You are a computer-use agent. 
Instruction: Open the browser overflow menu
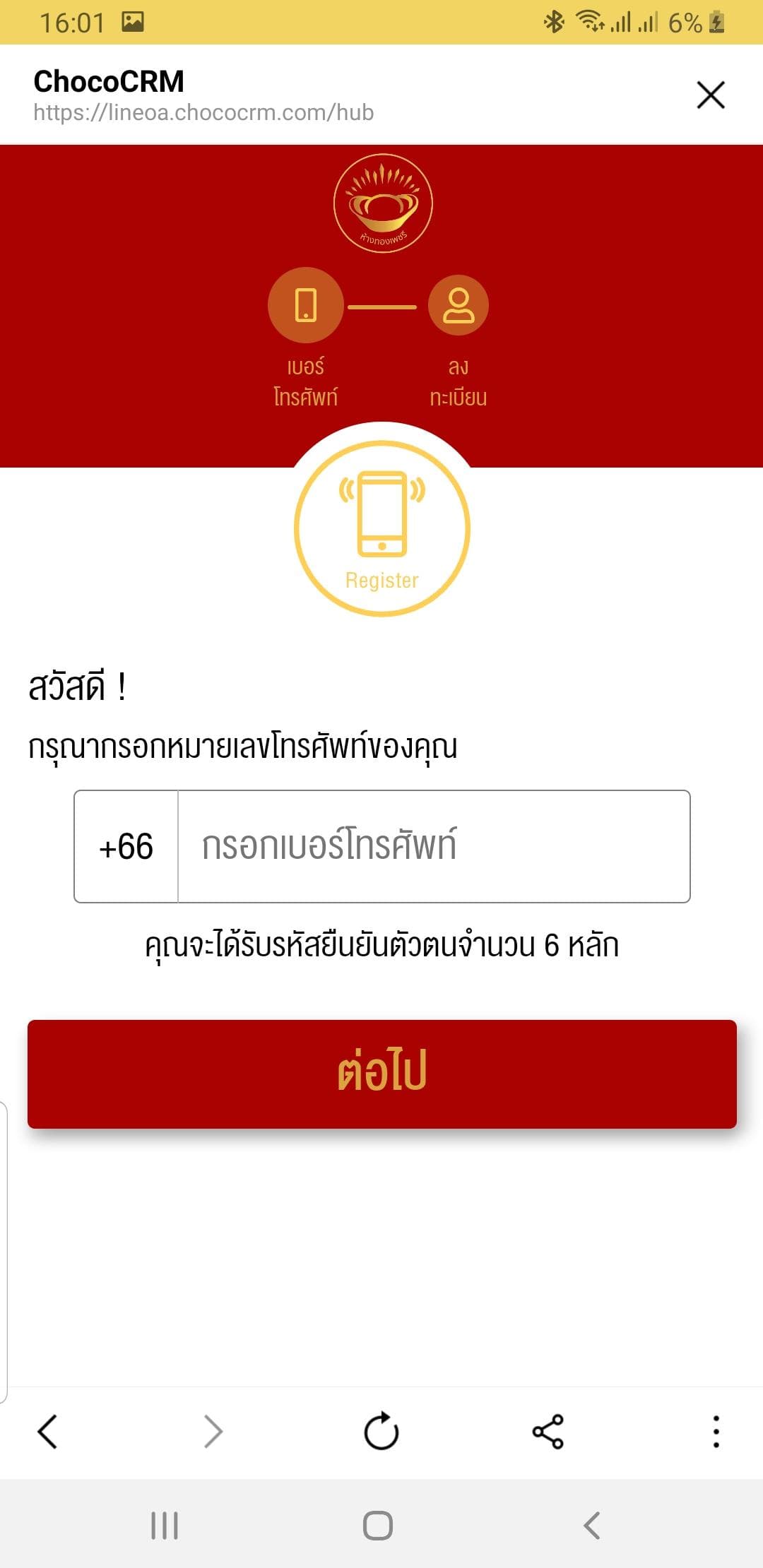pos(716,1432)
